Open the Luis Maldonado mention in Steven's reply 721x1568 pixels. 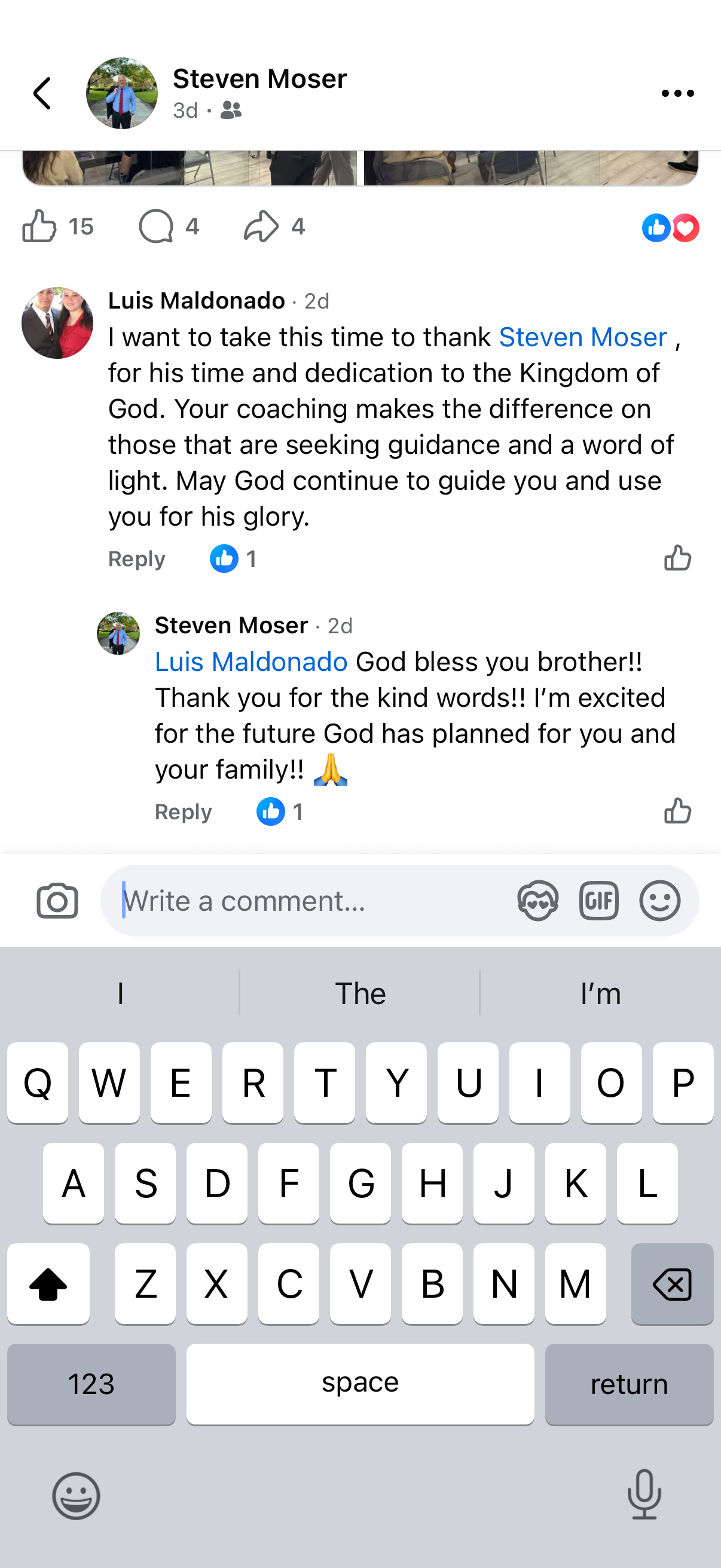[250, 661]
